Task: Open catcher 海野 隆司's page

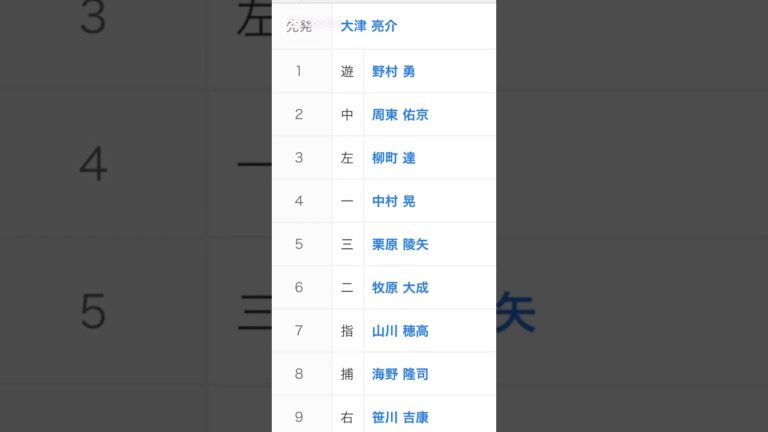Action: (400, 374)
